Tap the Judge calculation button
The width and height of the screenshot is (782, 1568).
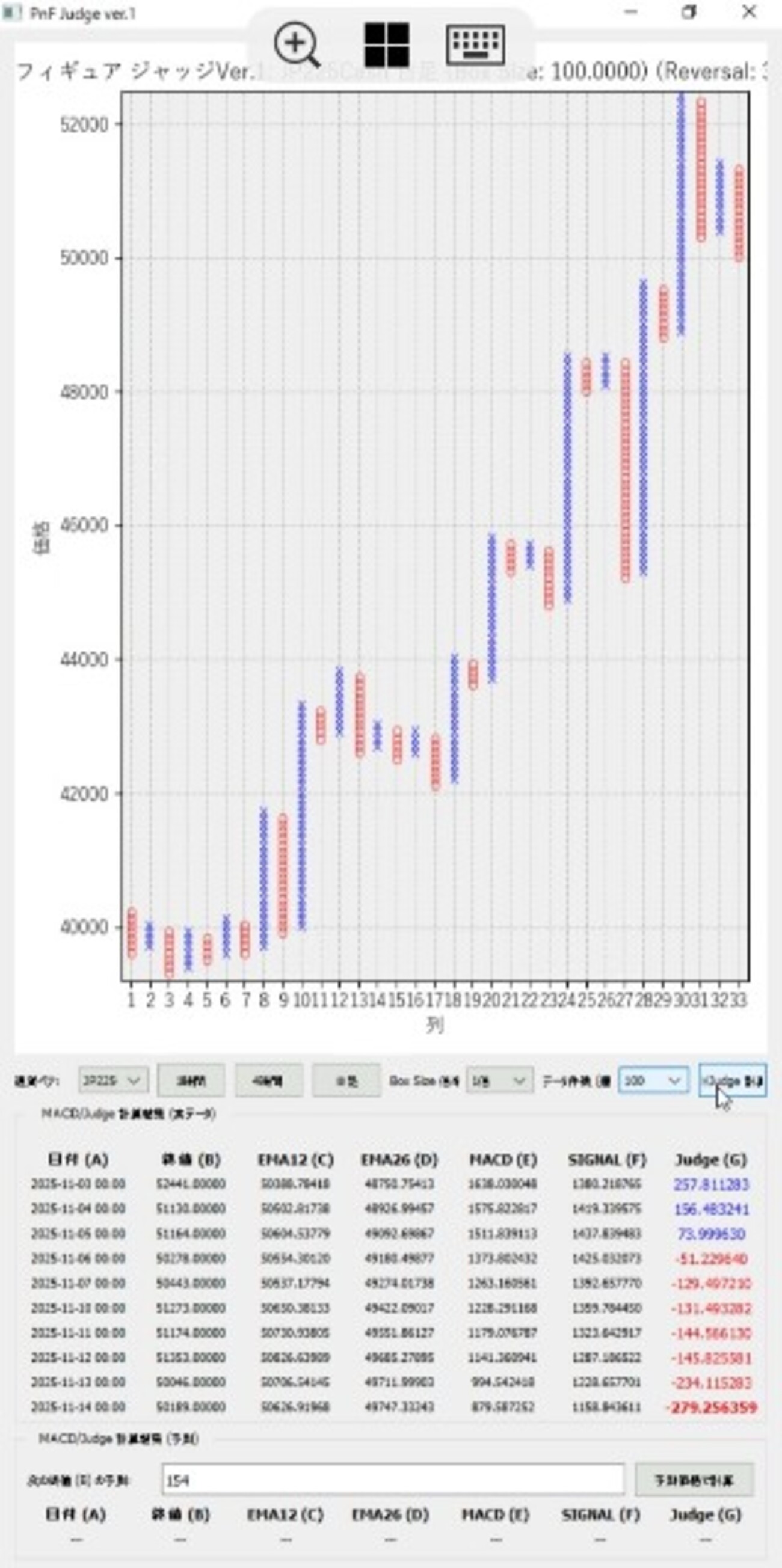click(x=733, y=1080)
